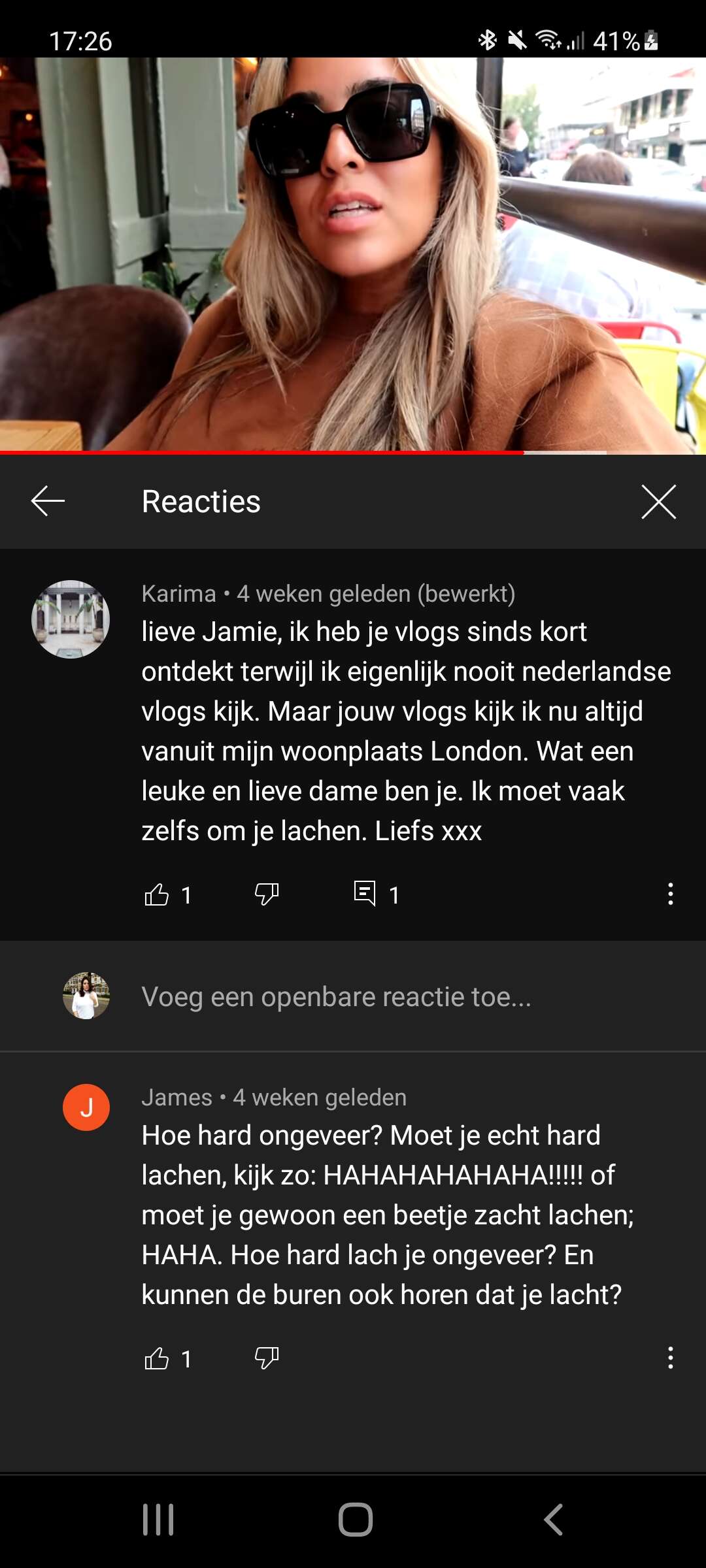Tap the video player at the top
Viewport: 706px width, 1568px height.
tap(353, 255)
